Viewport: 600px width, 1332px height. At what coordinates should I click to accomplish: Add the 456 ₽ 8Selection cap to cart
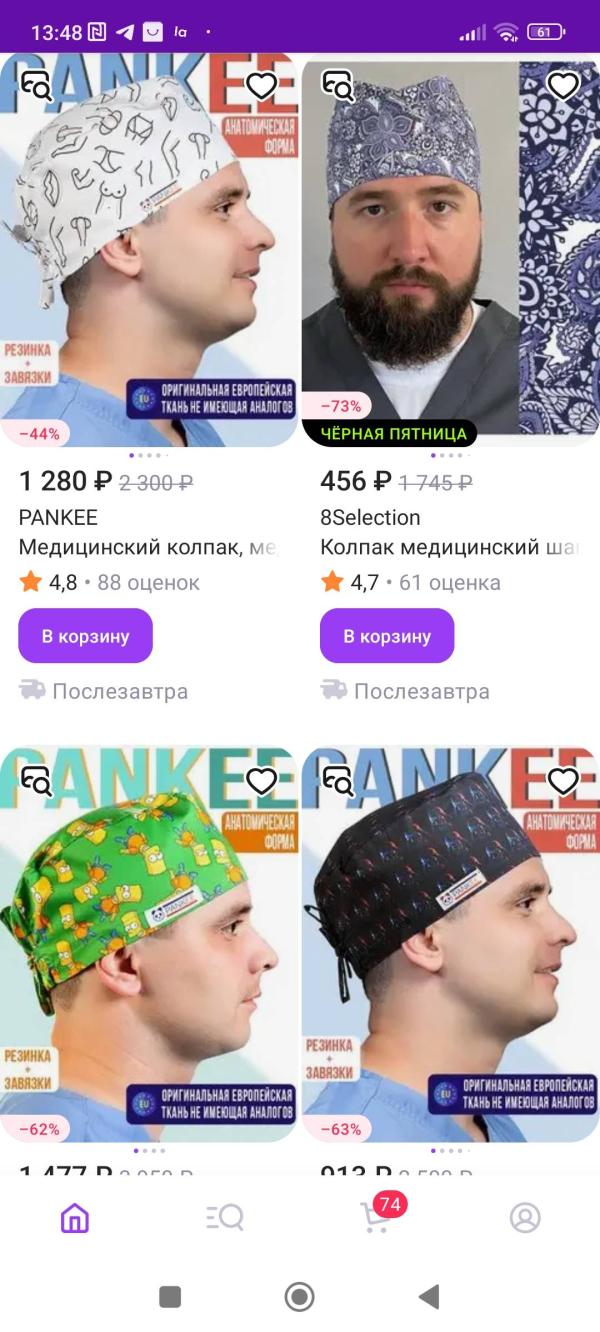point(387,636)
